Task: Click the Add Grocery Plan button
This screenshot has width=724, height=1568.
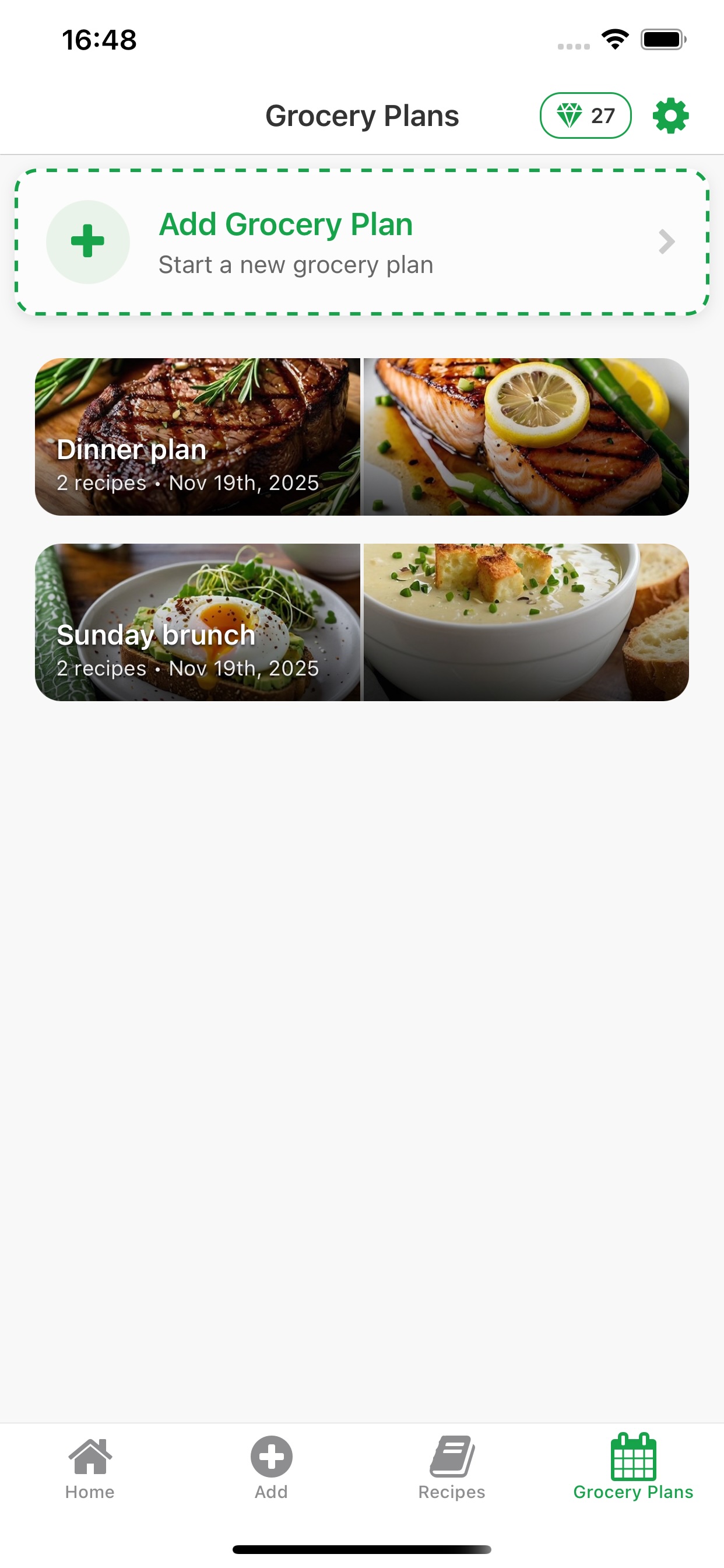Action: 362,242
